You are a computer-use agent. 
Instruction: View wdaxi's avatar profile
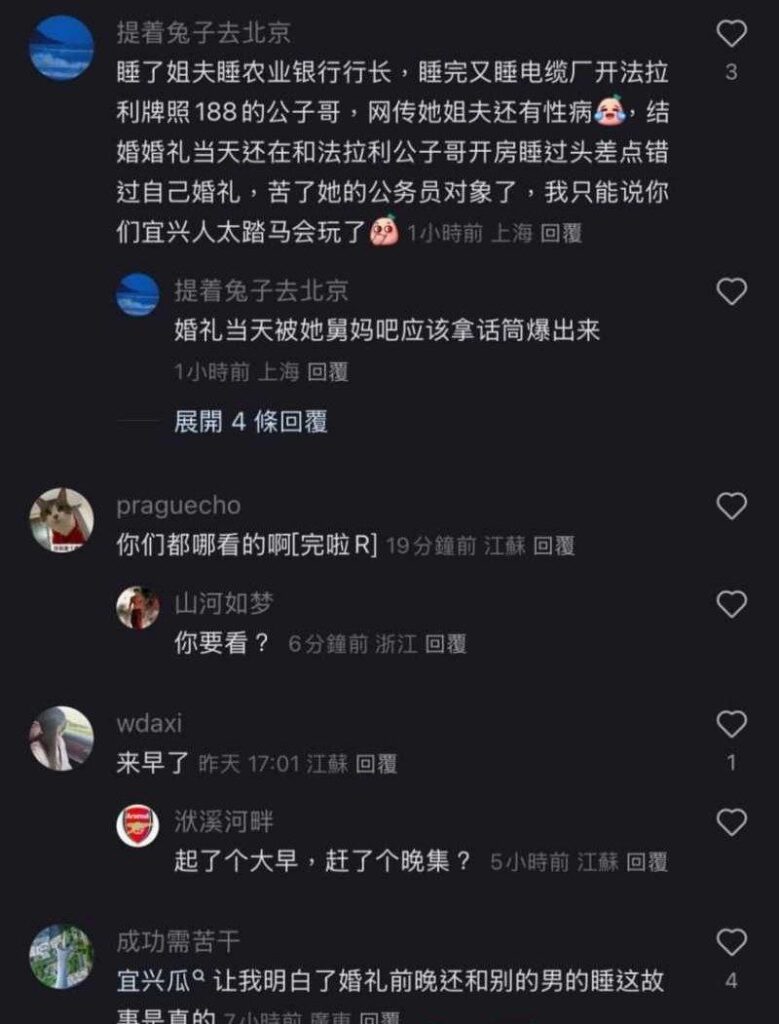pyautogui.click(x=62, y=738)
